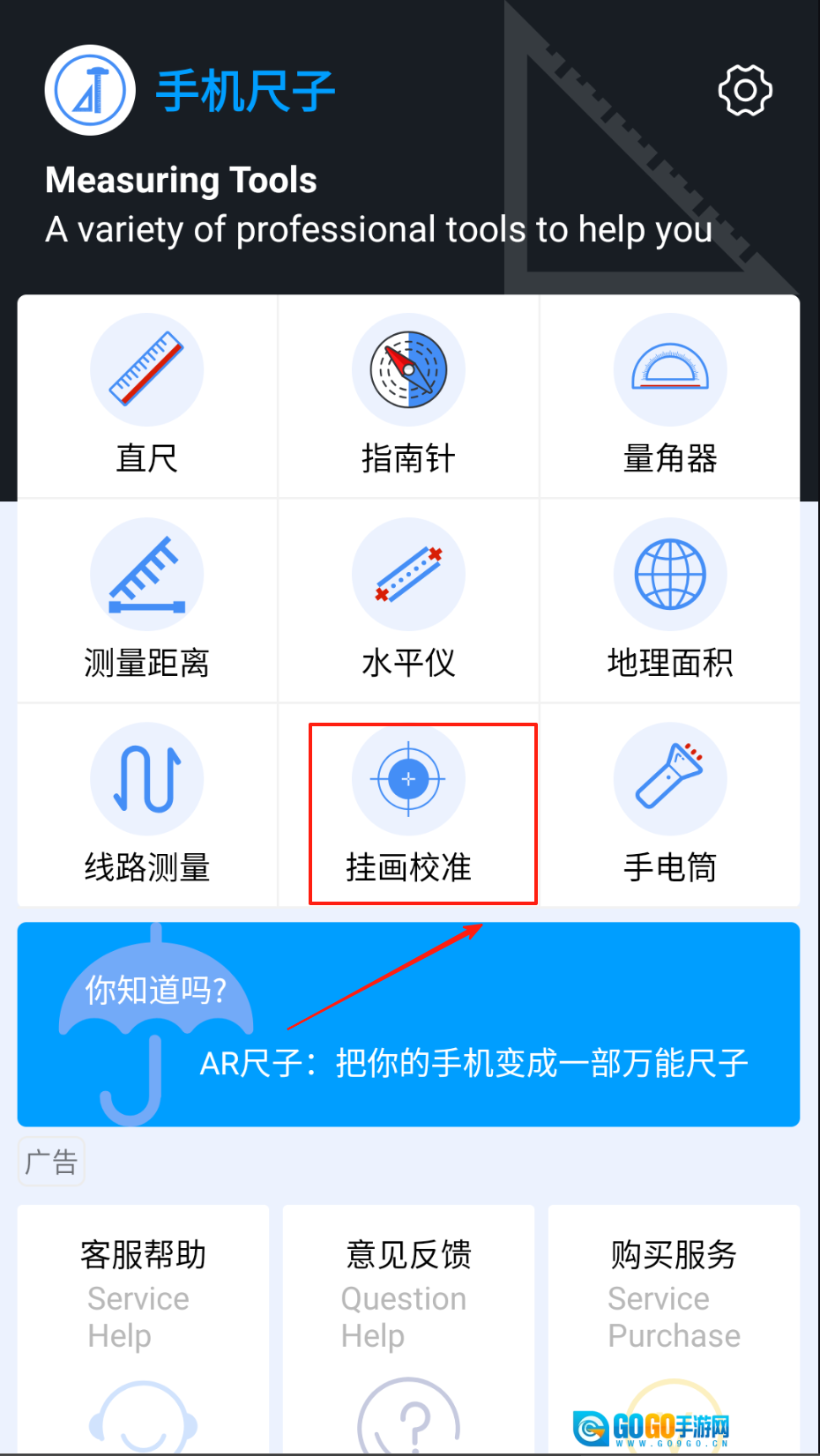Select the 测量距离 distance tool
The image size is (820, 1456).
coord(147,601)
